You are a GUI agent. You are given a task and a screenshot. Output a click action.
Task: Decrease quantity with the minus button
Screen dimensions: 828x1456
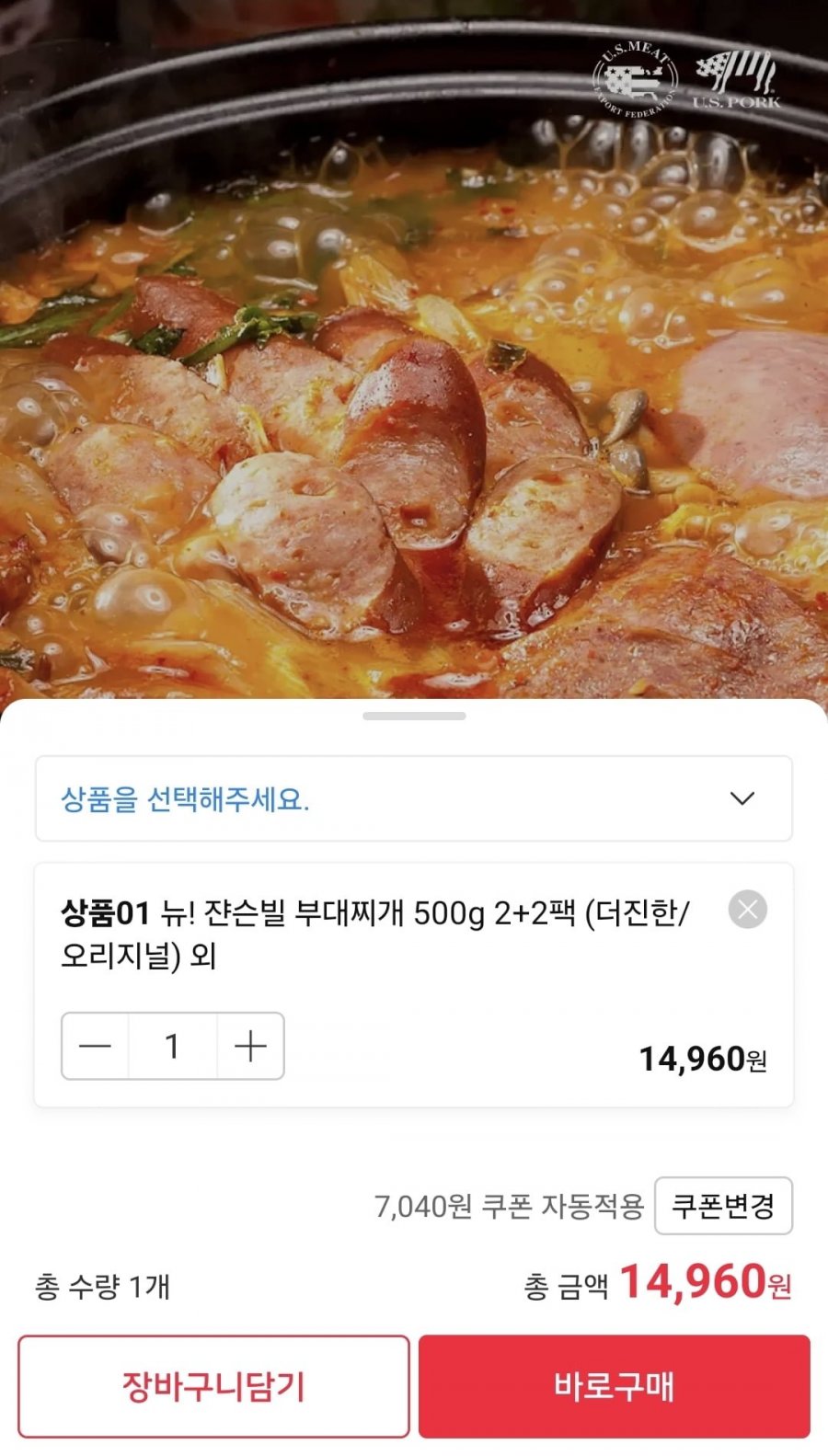pos(96,1046)
